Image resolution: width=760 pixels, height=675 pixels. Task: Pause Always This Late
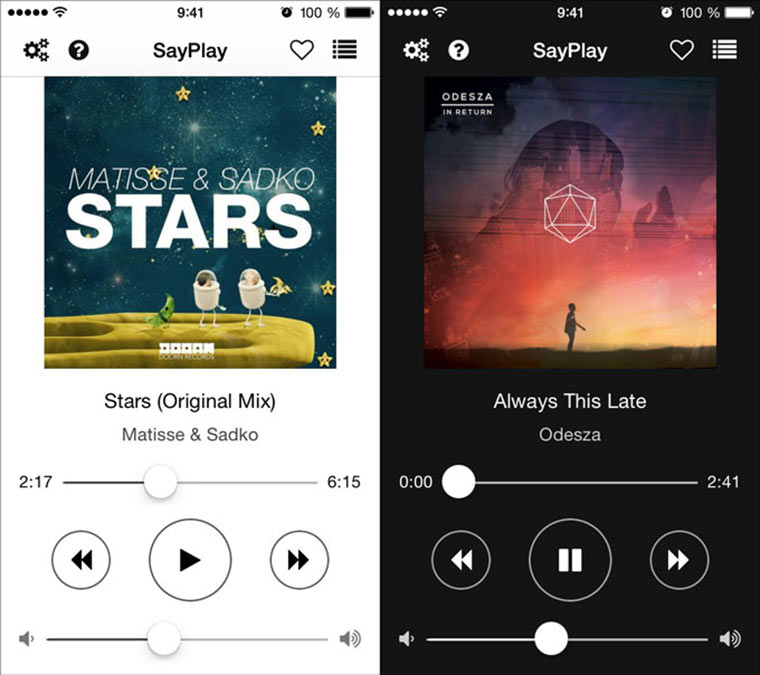click(x=570, y=560)
